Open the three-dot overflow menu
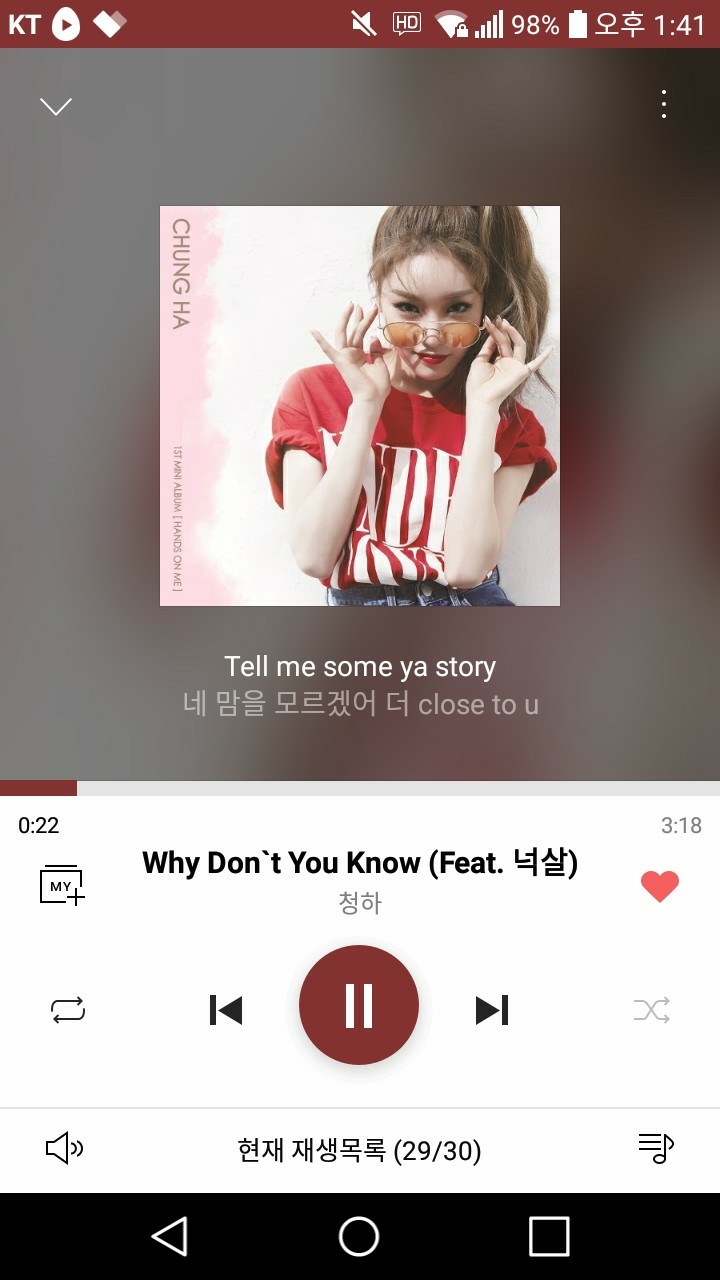Viewport: 720px width, 1280px height. click(x=664, y=104)
